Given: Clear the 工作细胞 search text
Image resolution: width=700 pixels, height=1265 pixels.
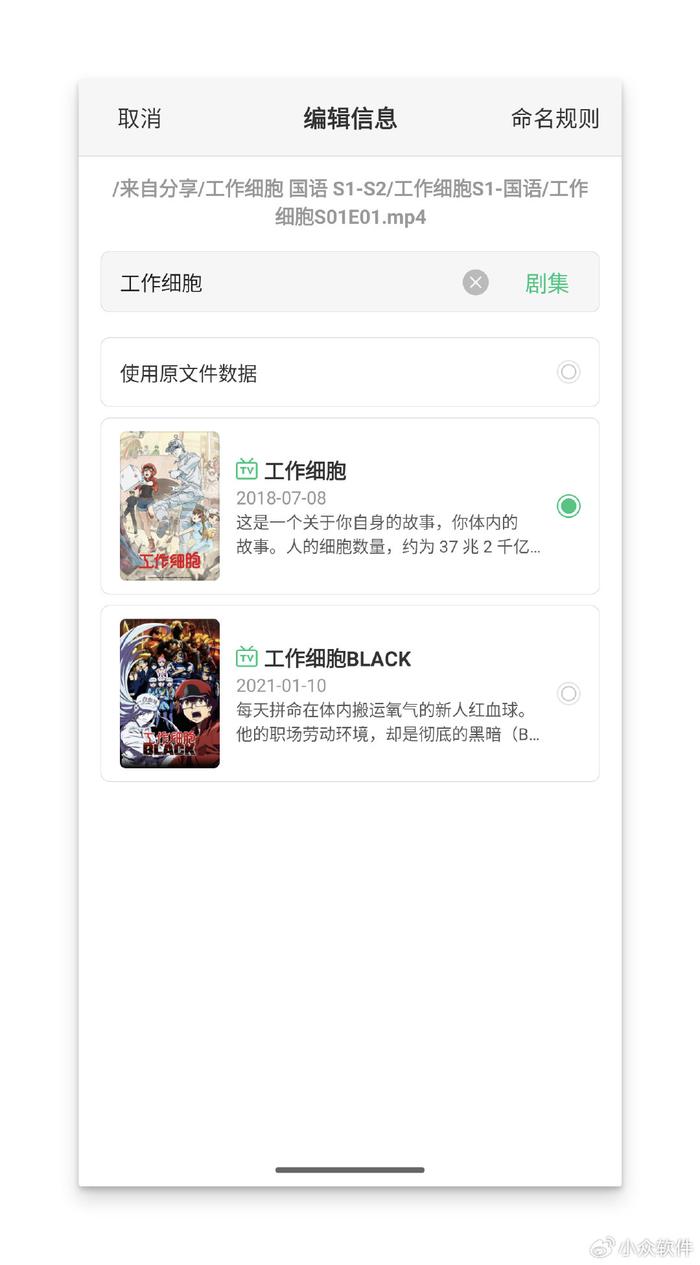Looking at the screenshot, I should (x=476, y=283).
